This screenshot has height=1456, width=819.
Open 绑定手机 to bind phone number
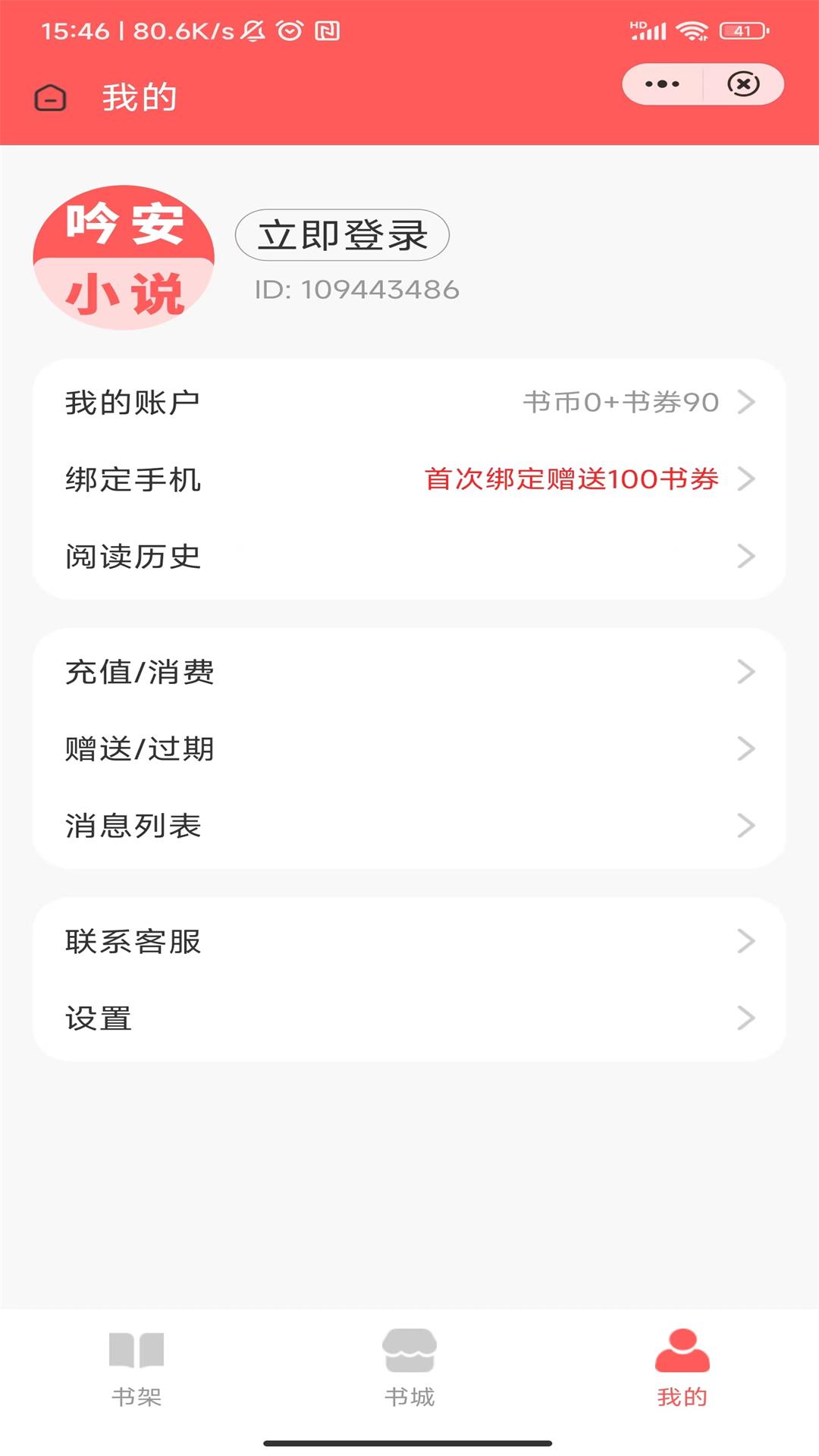[x=409, y=480]
